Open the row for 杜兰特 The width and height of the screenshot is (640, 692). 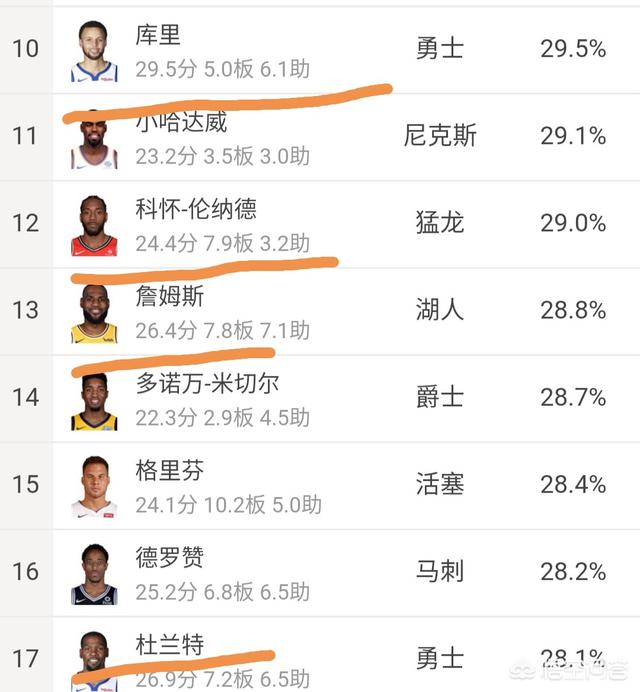[x=320, y=655]
